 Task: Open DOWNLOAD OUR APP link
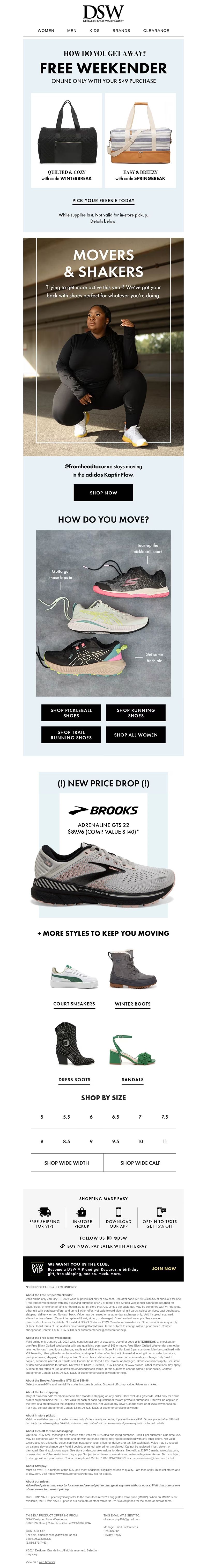coord(119,1219)
